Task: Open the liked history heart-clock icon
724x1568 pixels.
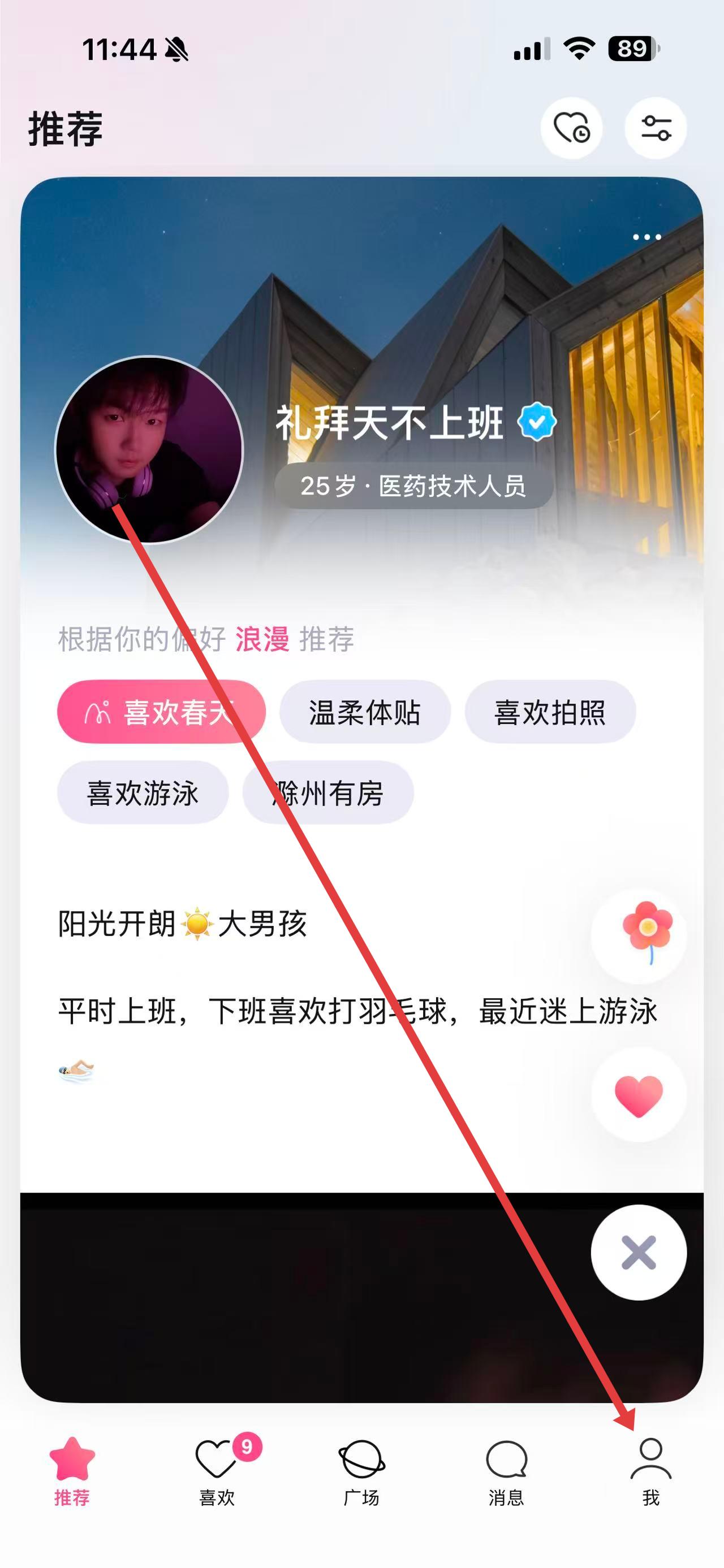Action: point(571,128)
